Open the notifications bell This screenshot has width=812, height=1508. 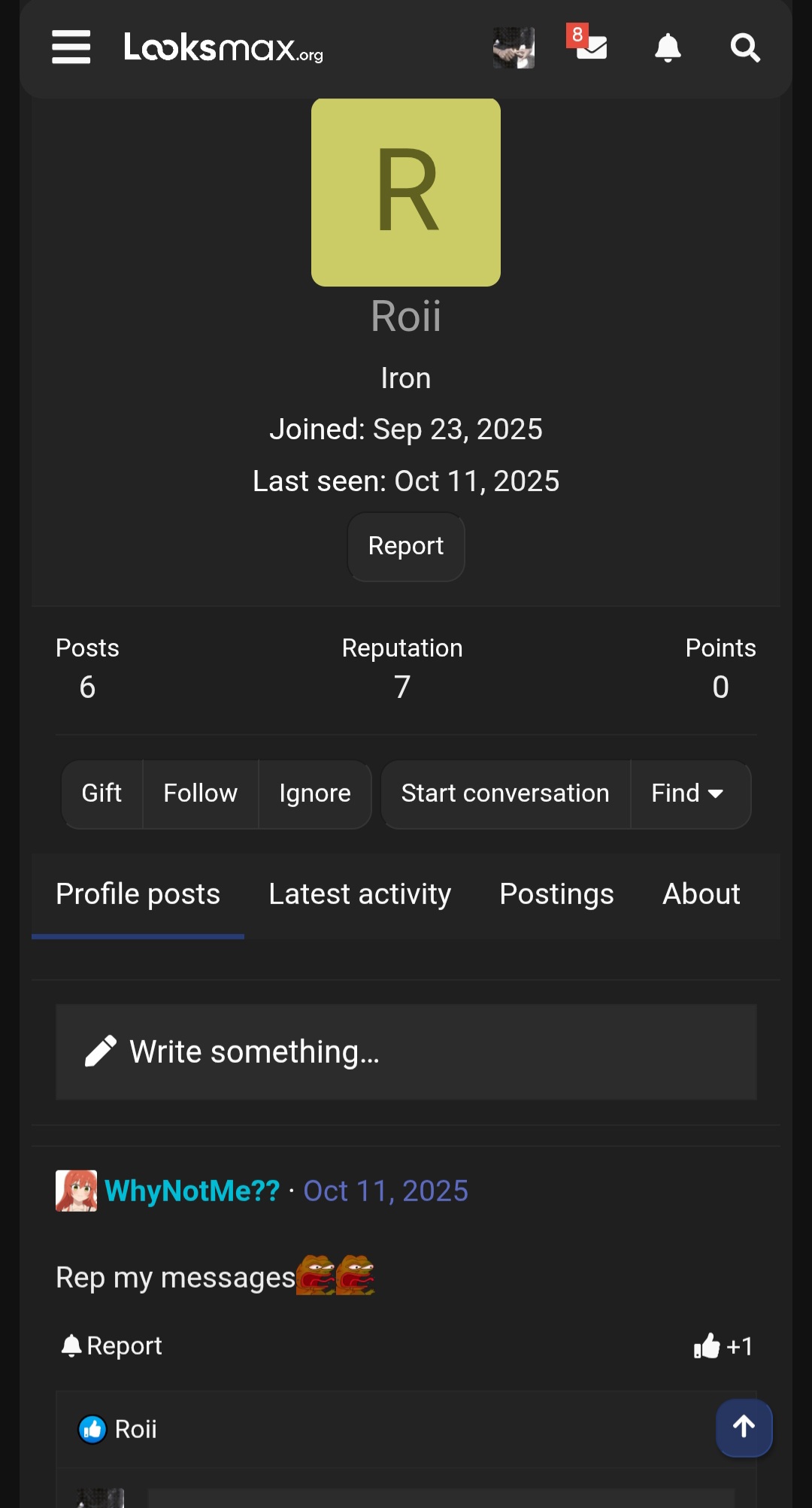pos(668,48)
